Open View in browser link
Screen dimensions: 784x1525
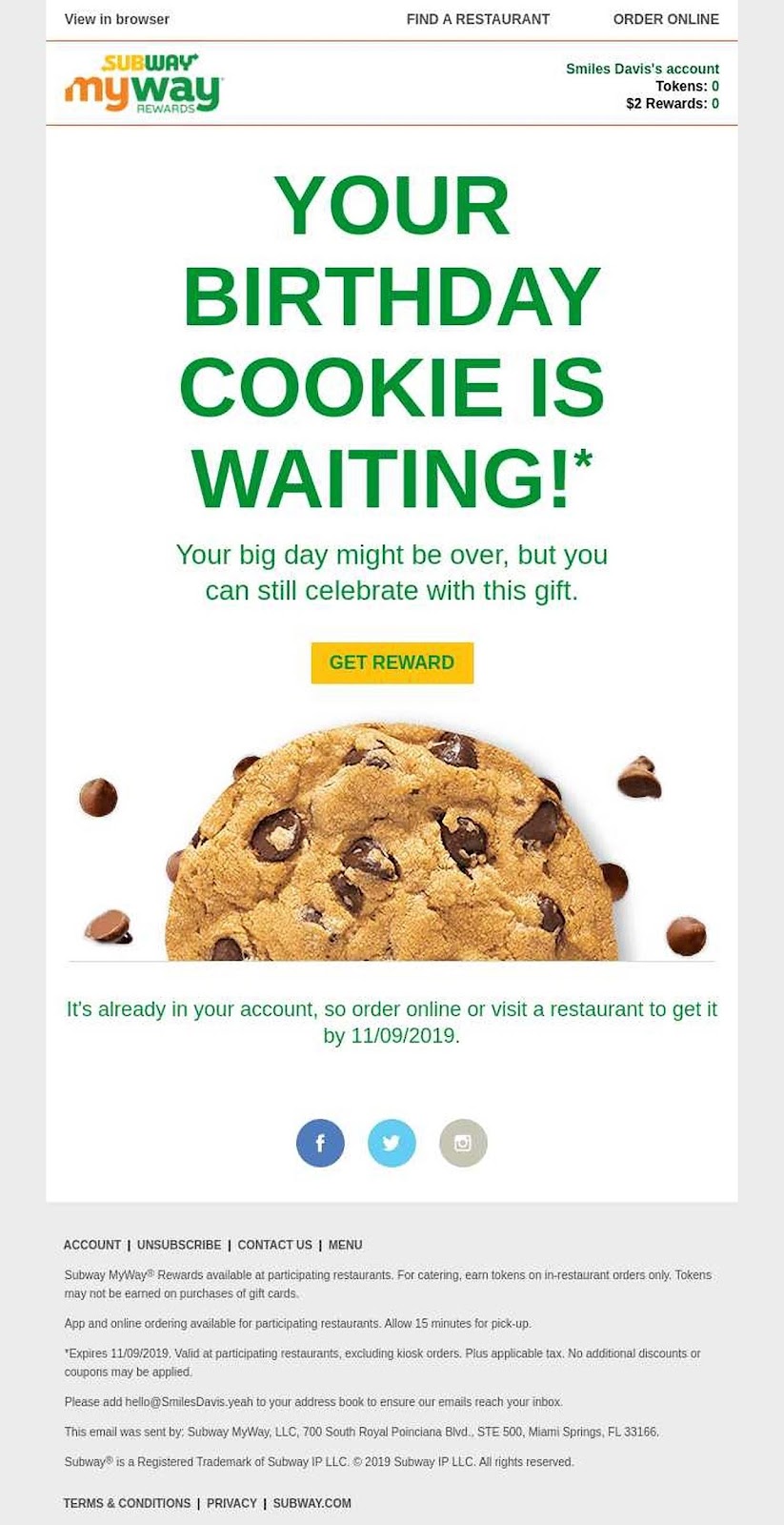[116, 19]
